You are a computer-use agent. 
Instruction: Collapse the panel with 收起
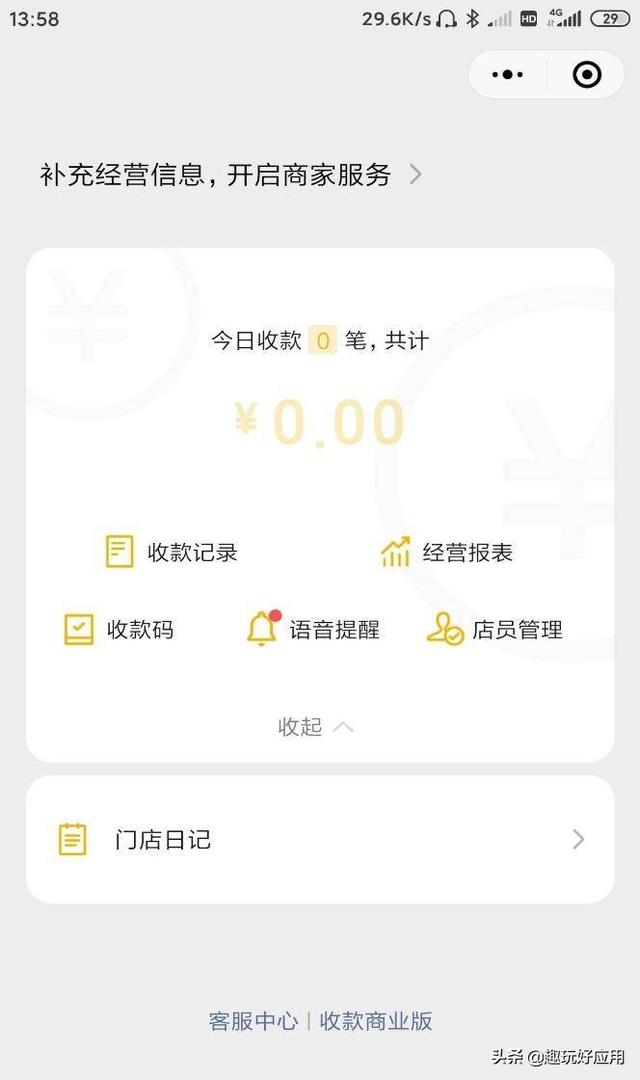pos(316,727)
